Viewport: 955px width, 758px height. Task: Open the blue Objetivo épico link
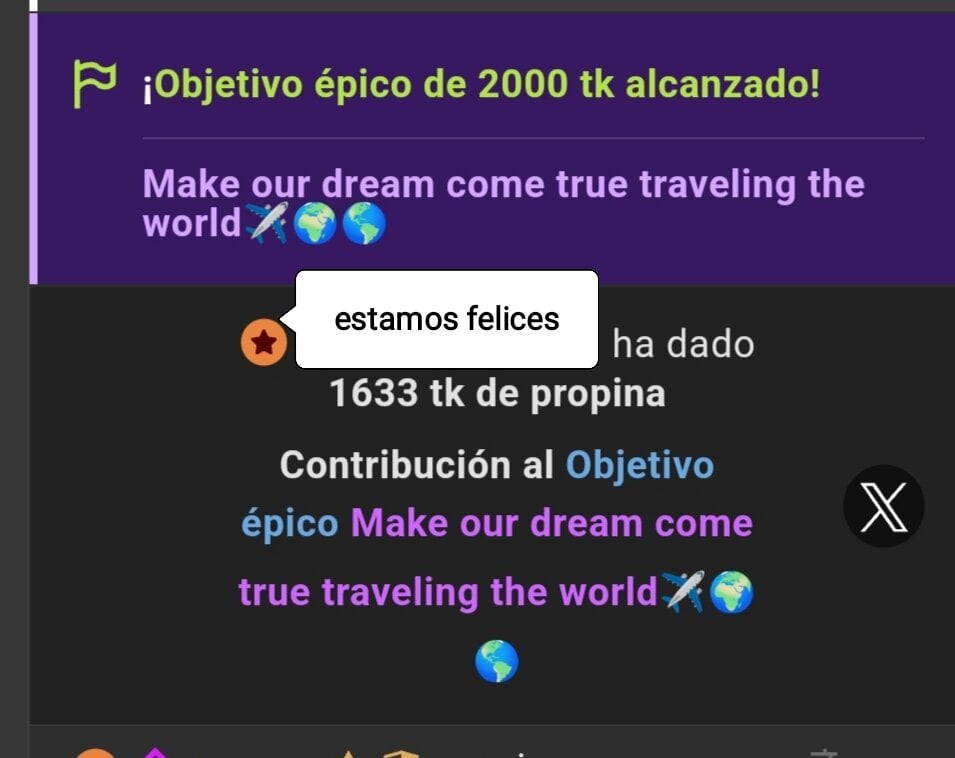click(639, 466)
